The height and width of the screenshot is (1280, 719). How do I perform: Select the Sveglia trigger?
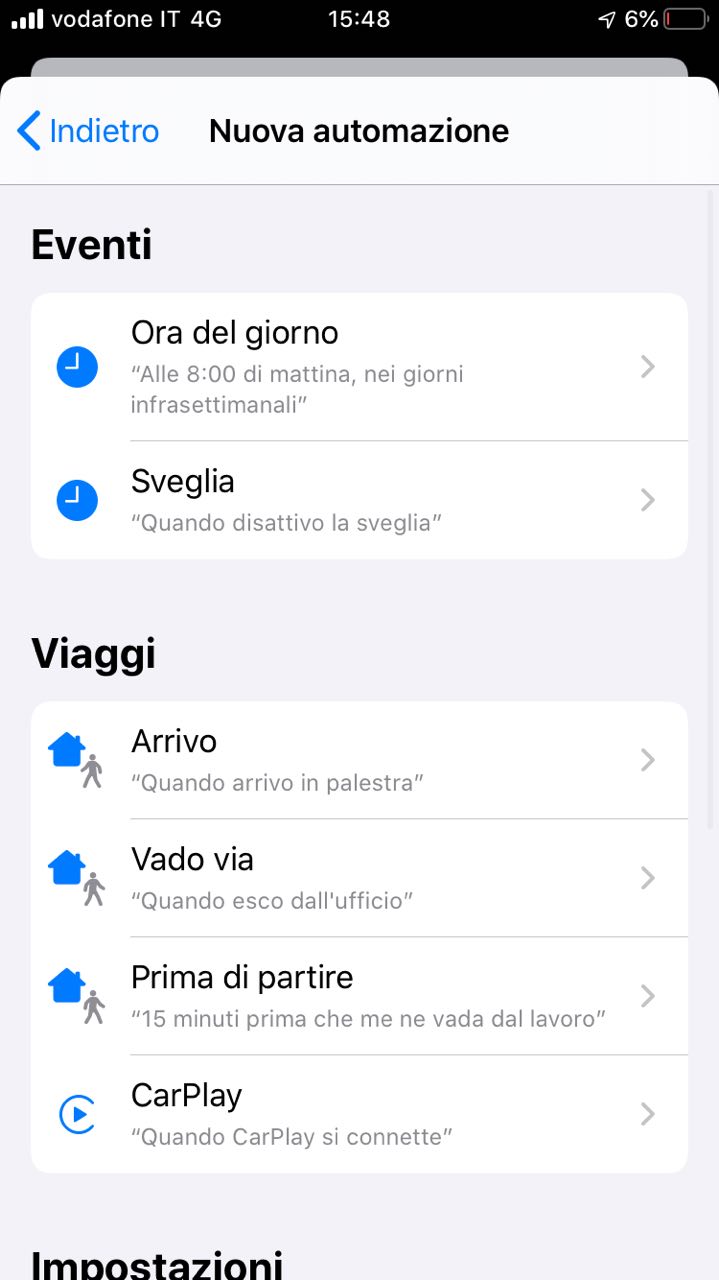tap(359, 499)
